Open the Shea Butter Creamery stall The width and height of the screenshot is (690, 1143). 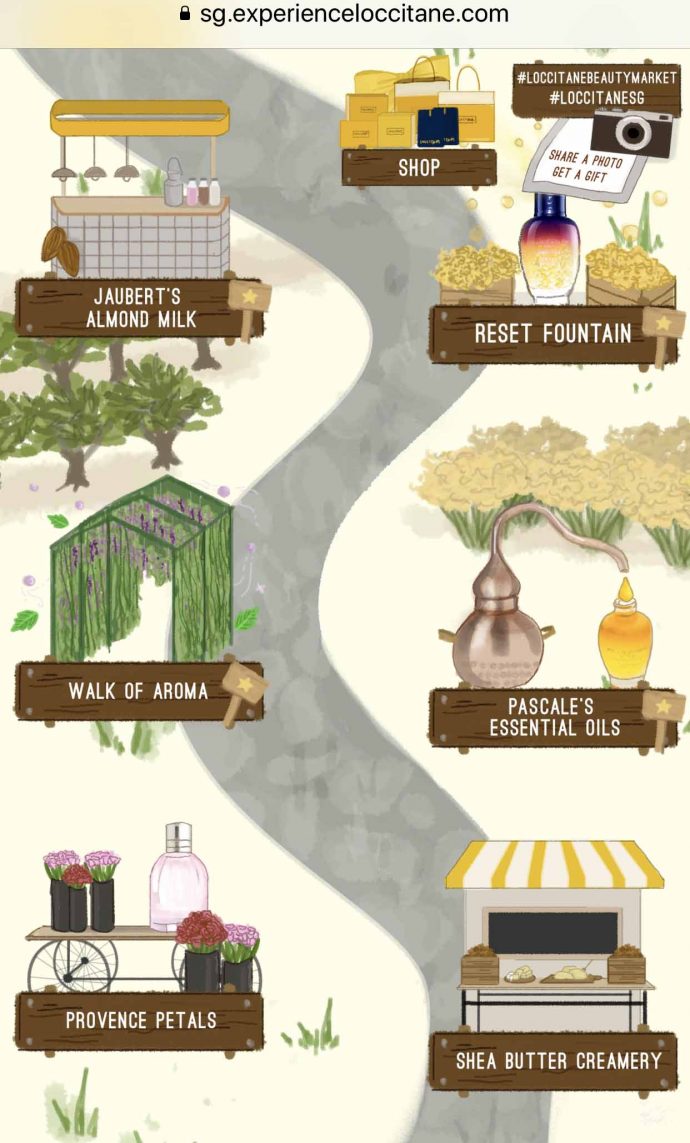[554, 965]
